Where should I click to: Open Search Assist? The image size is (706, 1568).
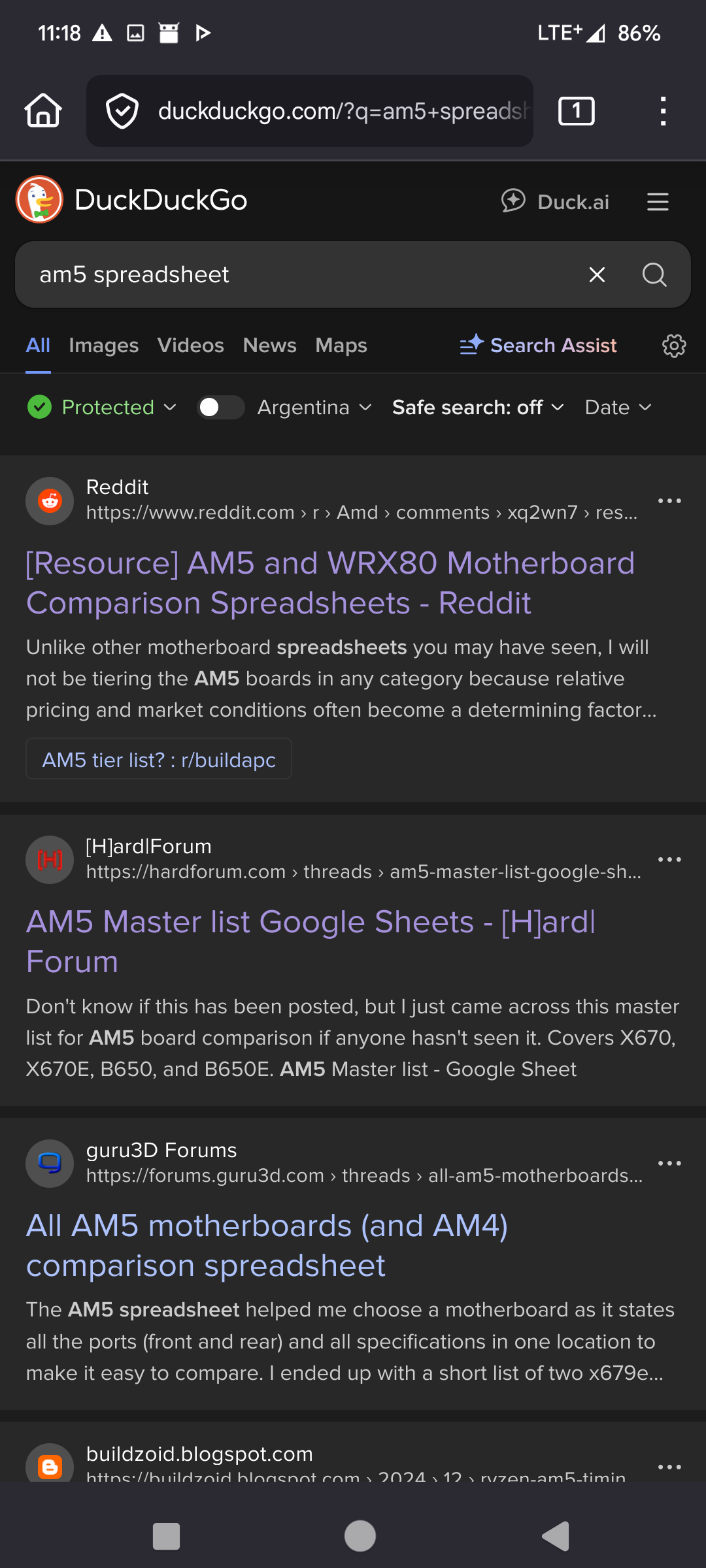pos(538,345)
